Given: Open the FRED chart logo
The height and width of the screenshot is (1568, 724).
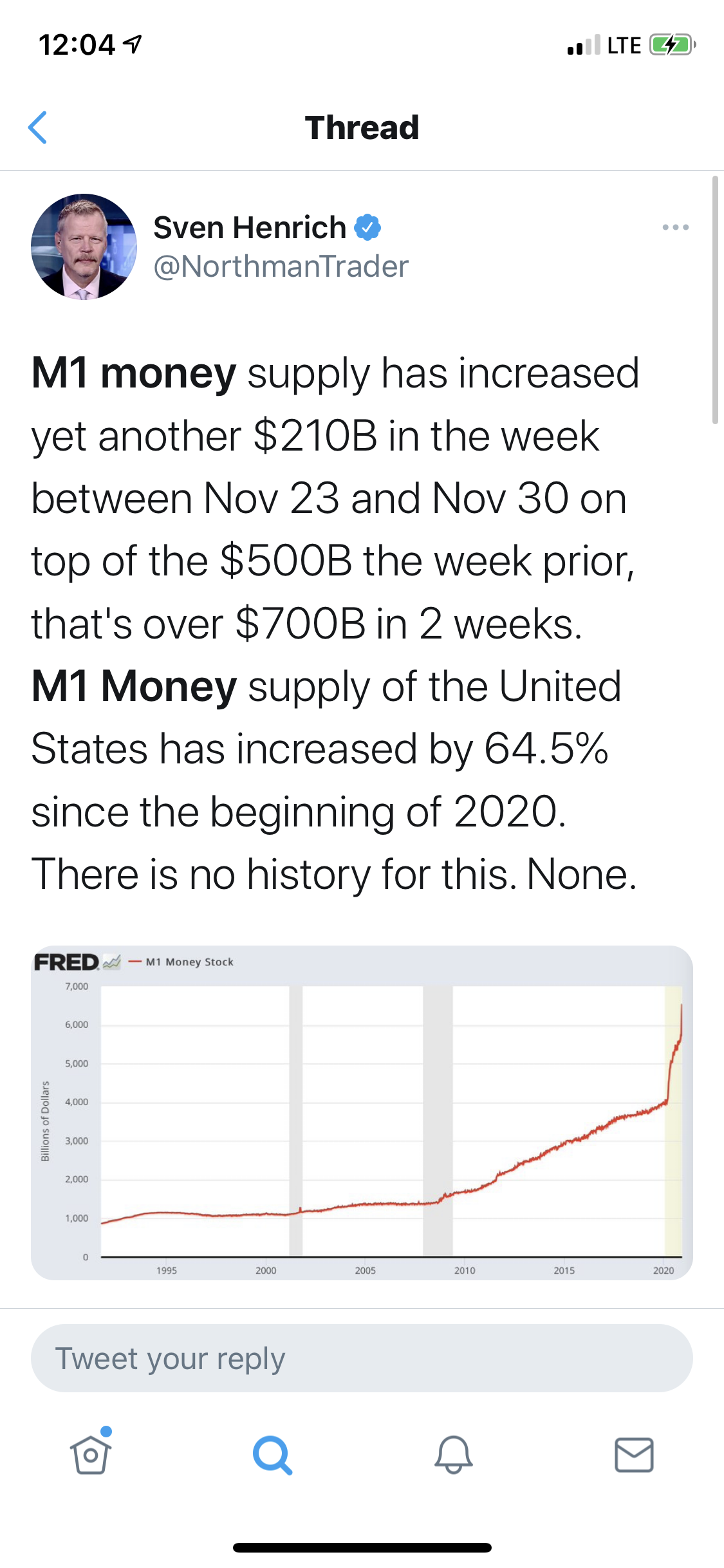Looking at the screenshot, I should click(64, 963).
